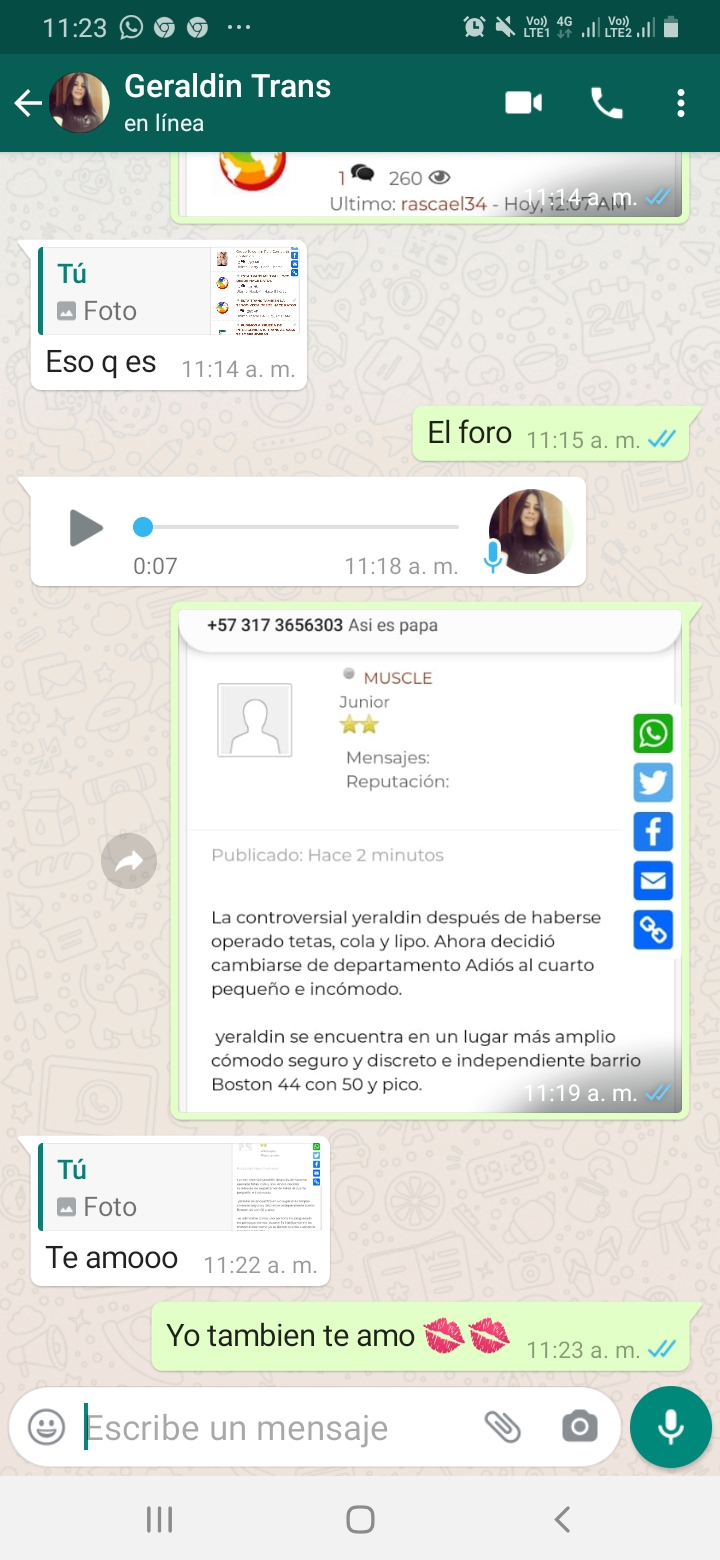This screenshot has width=720, height=1560.
Task: Open the camera to send a photo
Action: pyautogui.click(x=579, y=1427)
